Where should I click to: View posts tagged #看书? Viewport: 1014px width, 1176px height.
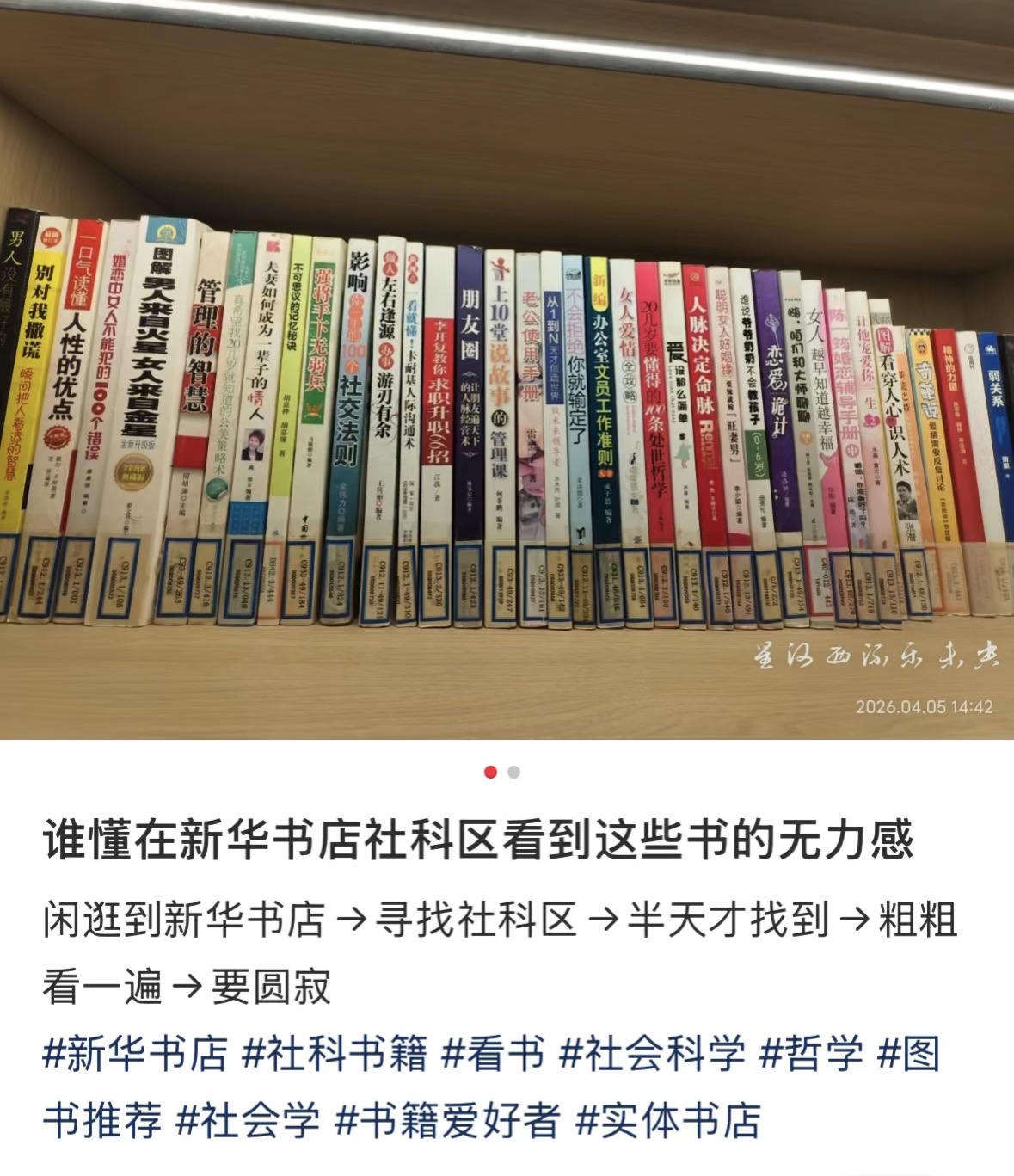pos(493,1054)
